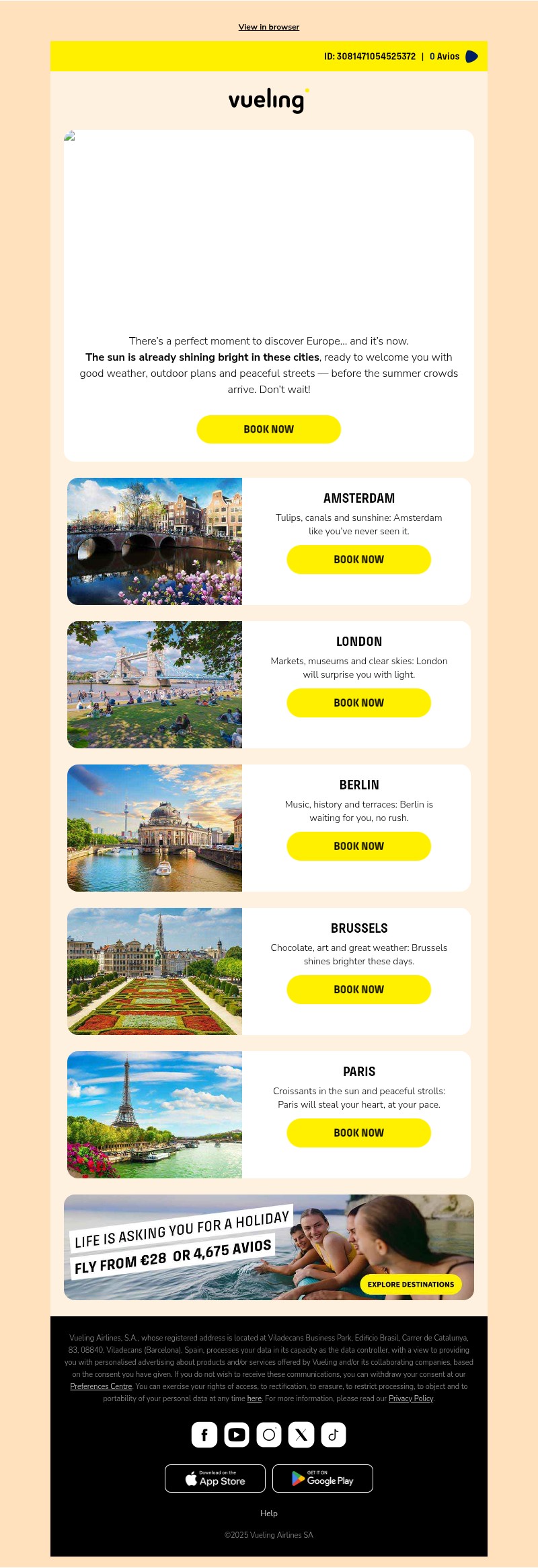
Task: Open Vueling's YouTube channel
Action: [x=237, y=1435]
